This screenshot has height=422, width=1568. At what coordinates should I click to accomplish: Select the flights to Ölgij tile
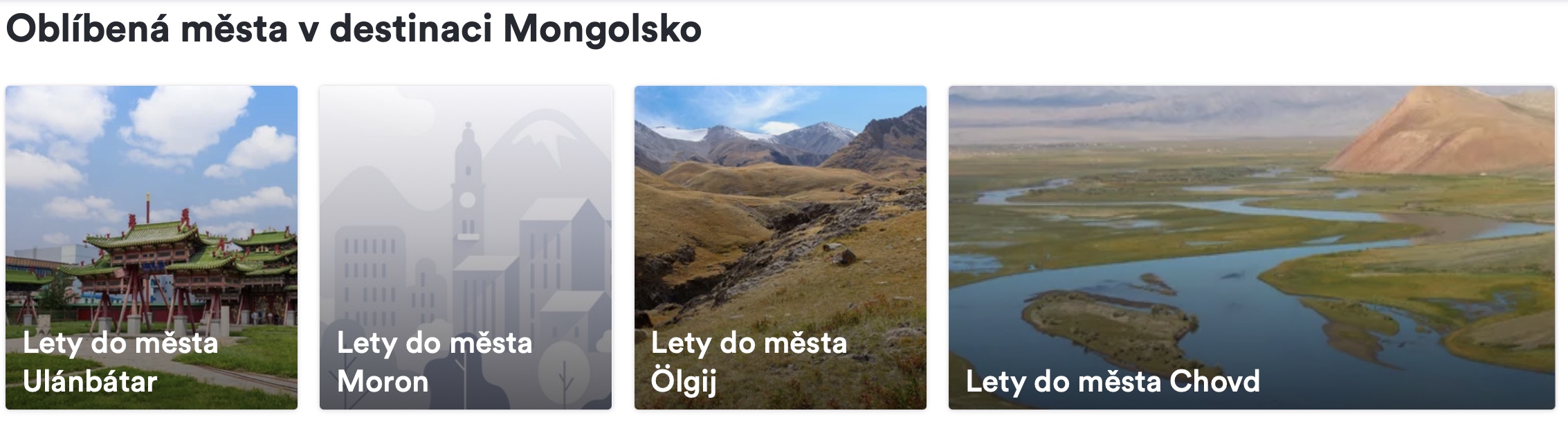(x=780, y=248)
